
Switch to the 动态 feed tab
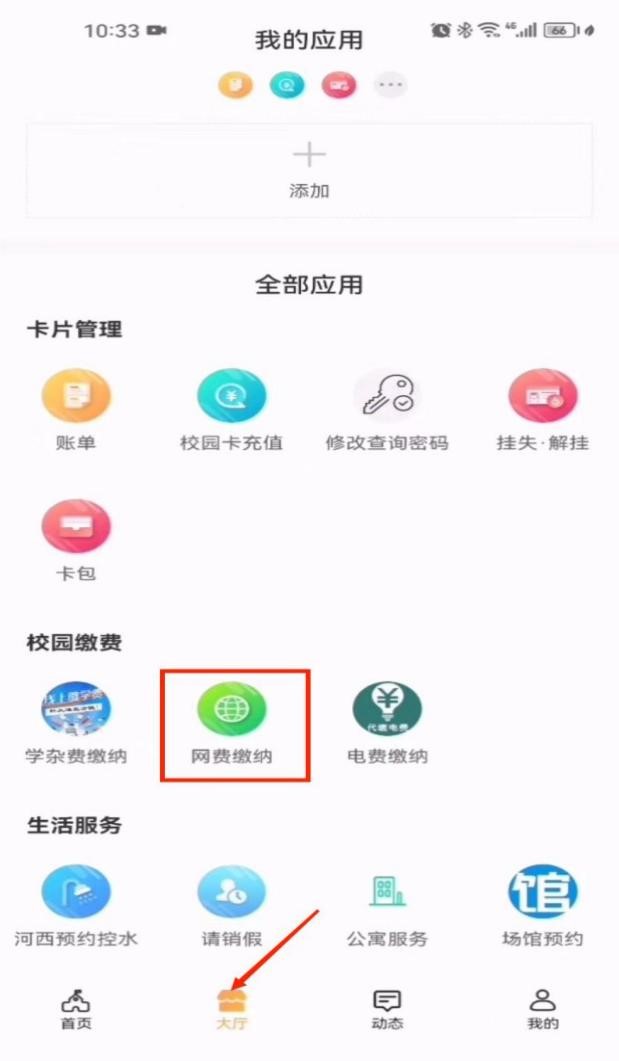tap(387, 1007)
